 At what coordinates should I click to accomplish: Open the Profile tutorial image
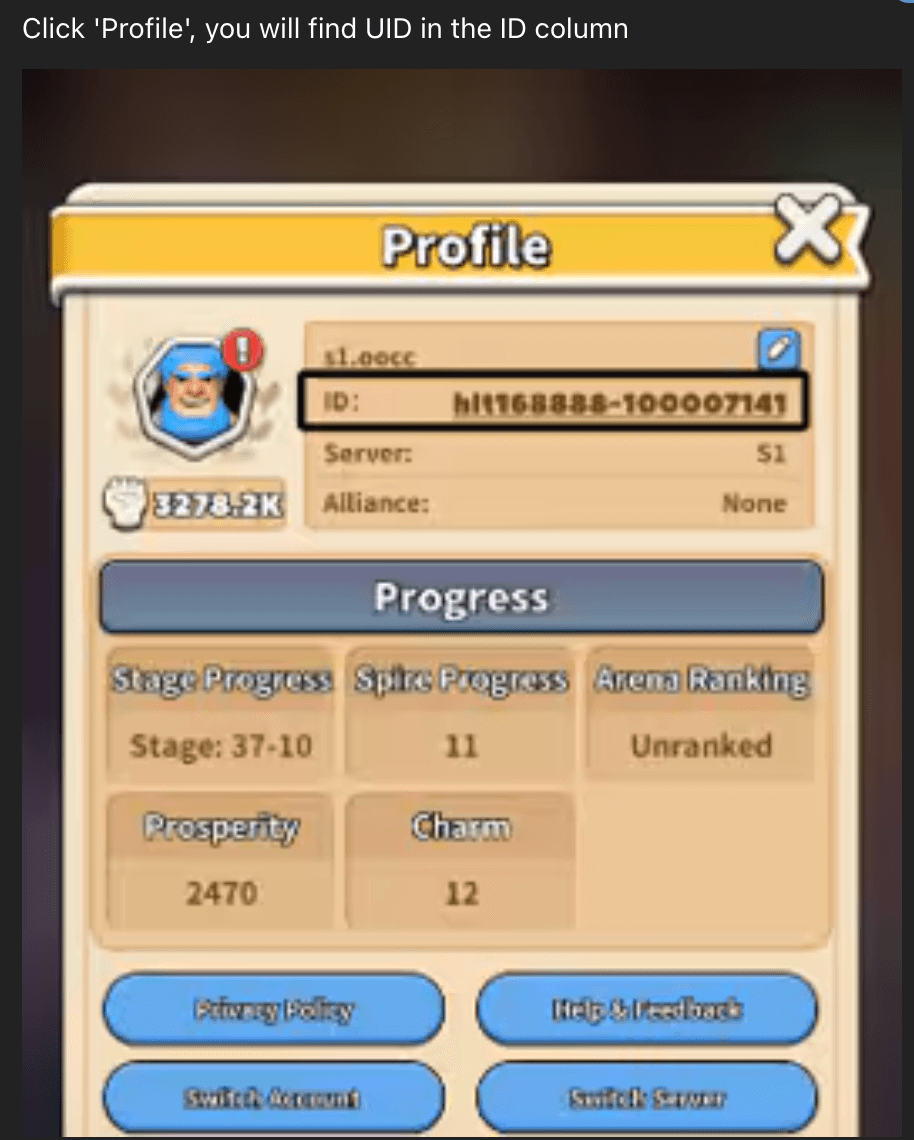pos(461,602)
